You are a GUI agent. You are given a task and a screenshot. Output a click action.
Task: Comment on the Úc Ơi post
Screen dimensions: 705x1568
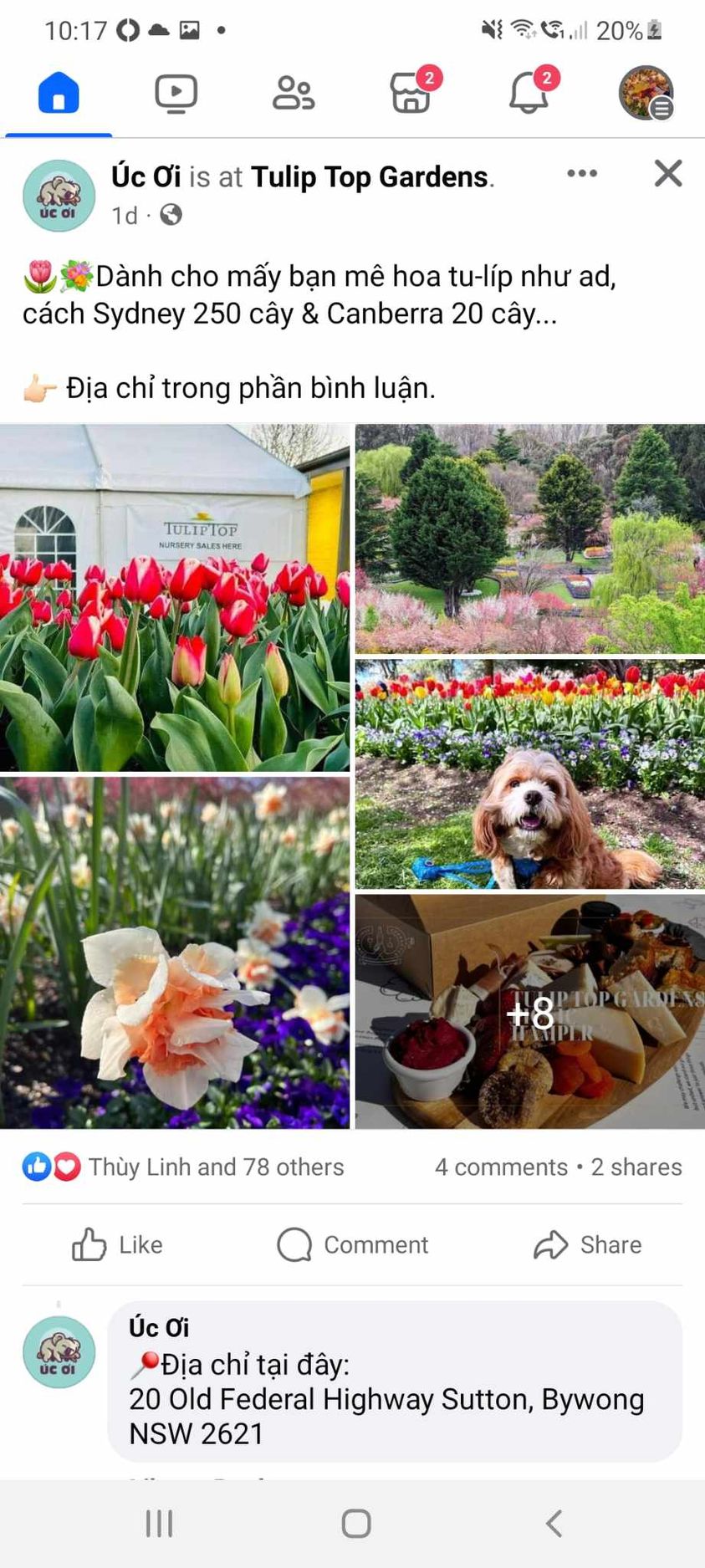pyautogui.click(x=352, y=1244)
